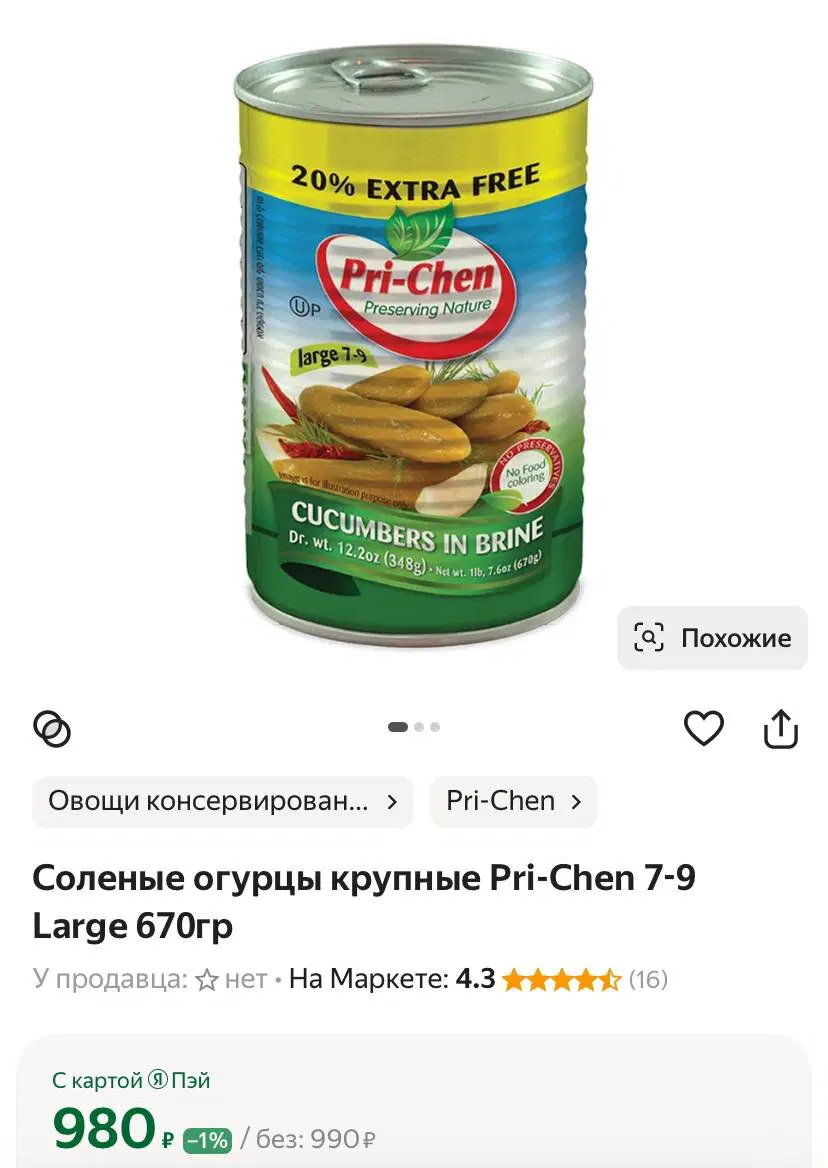This screenshot has height=1168, width=828.
Task: Share this Pri-Chen cucumbers product
Action: pyautogui.click(x=780, y=729)
